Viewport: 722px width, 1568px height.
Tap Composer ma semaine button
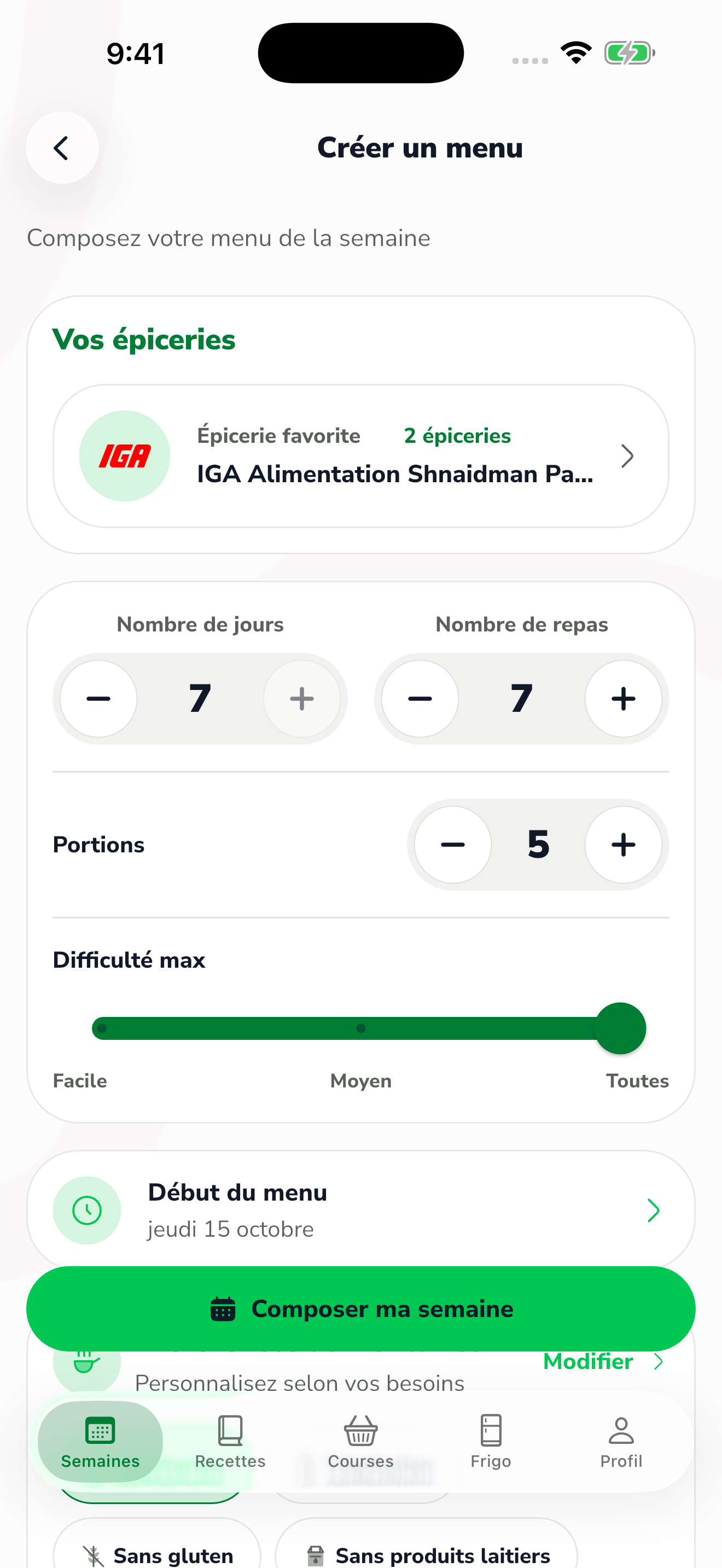361,1309
